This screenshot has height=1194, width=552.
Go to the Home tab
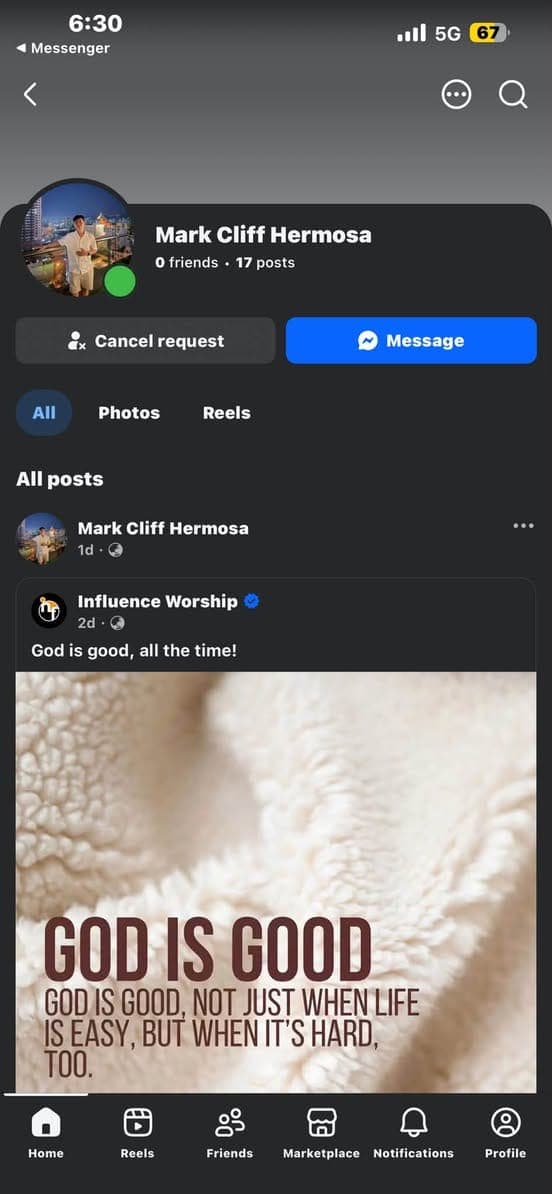coord(46,1133)
